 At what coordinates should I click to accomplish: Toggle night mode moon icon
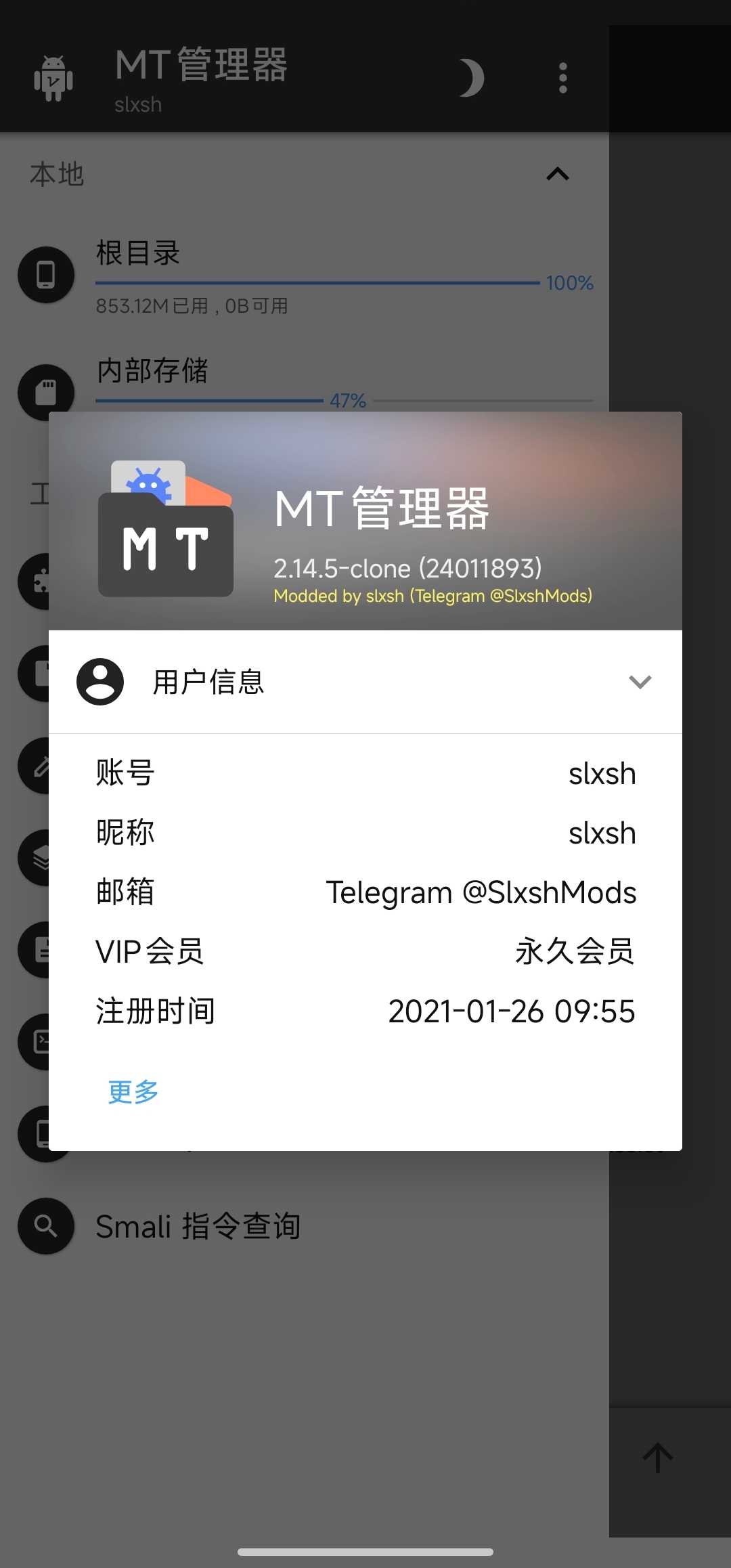pyautogui.click(x=472, y=78)
